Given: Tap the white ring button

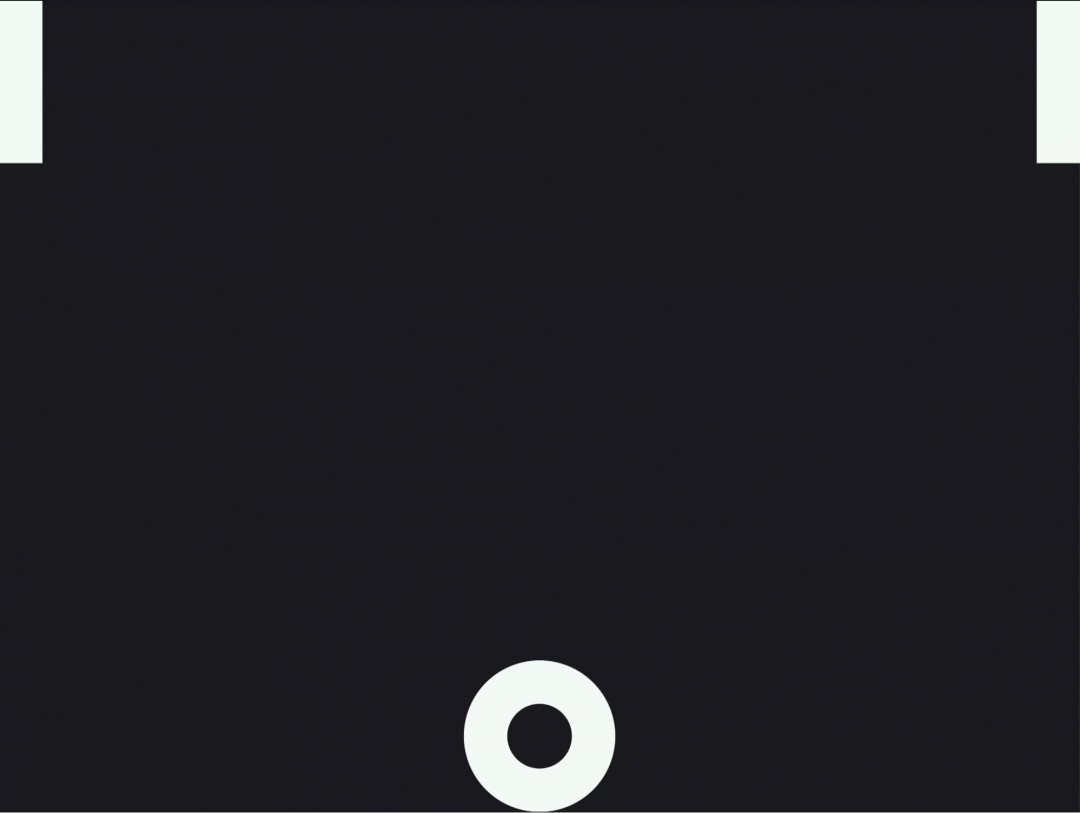Looking at the screenshot, I should coord(539,735).
